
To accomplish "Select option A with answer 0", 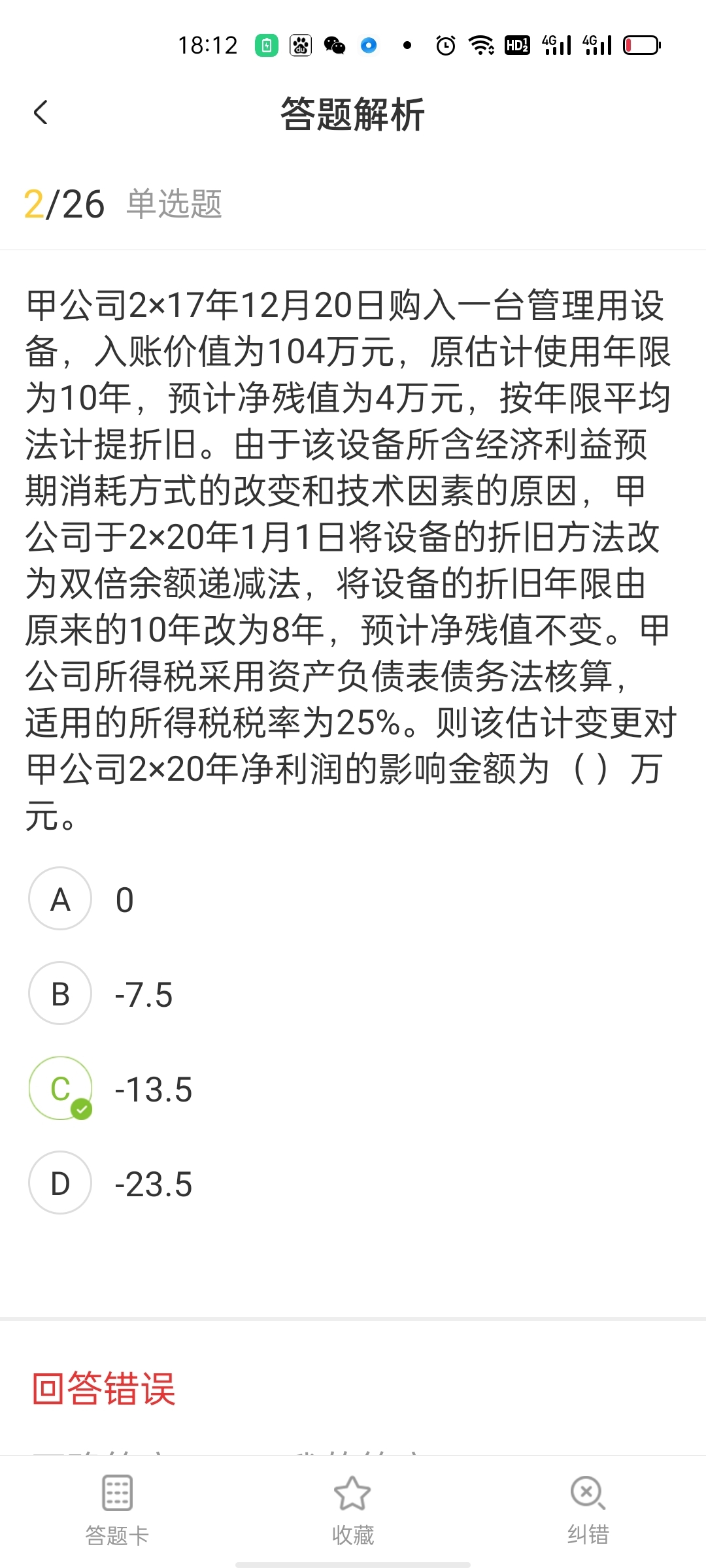I will click(60, 899).
